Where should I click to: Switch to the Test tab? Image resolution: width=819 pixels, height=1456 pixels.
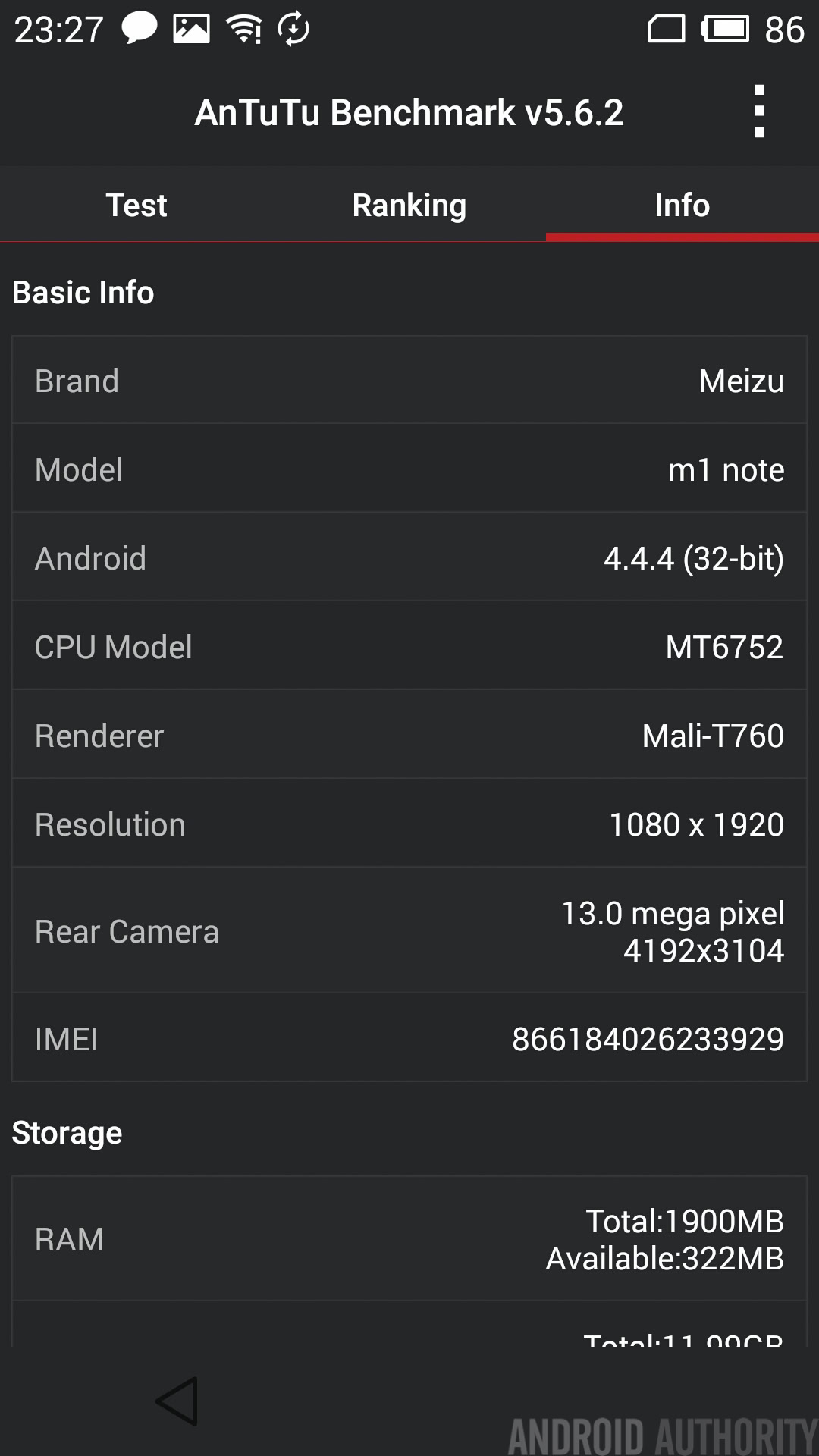(x=136, y=206)
